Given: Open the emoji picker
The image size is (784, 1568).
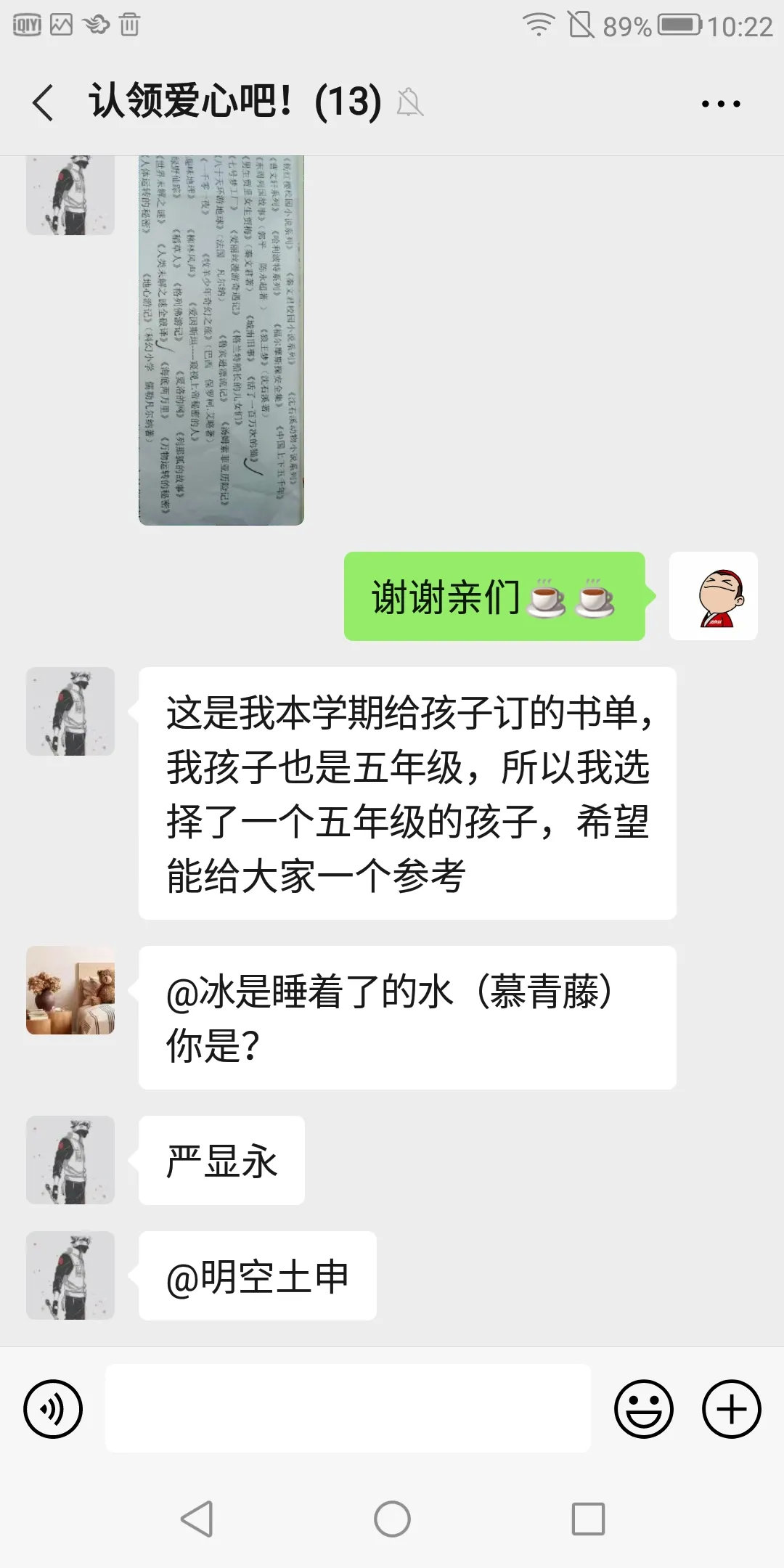Looking at the screenshot, I should (643, 1409).
